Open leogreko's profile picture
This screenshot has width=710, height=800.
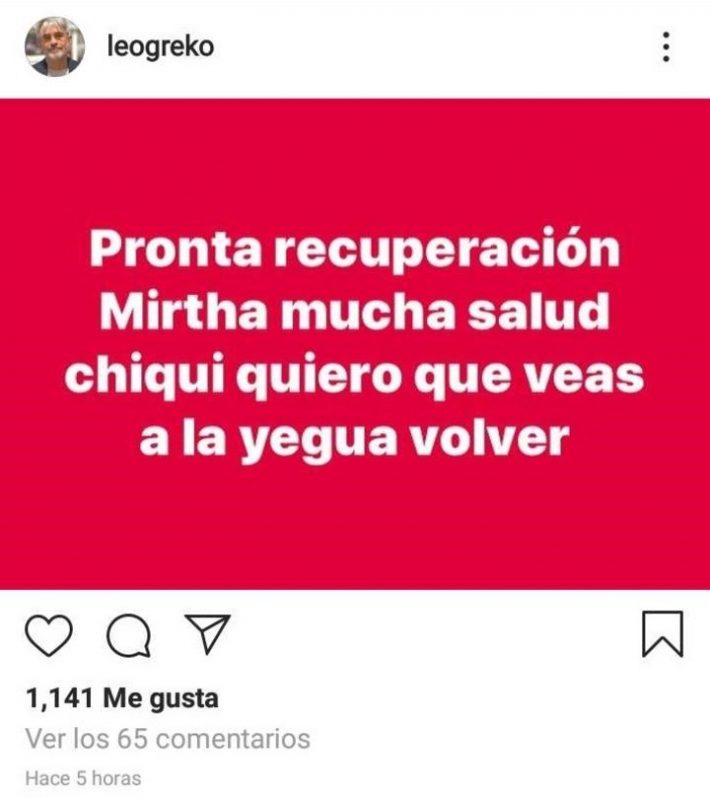pos(53,47)
